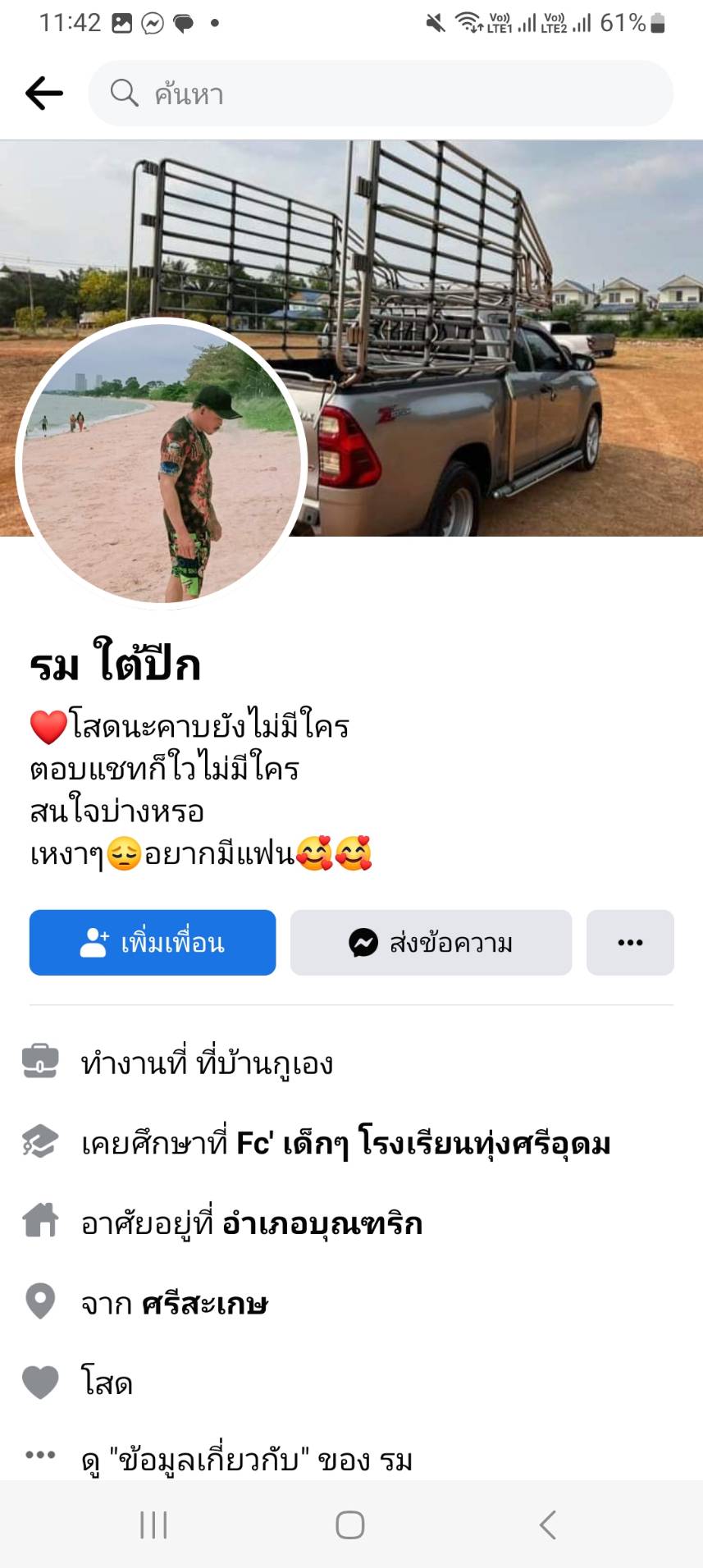See more about info ดู ข้อมูลเกี่ยวกับ ของ รม
The height and width of the screenshot is (1568, 703).
pyautogui.click(x=246, y=1461)
